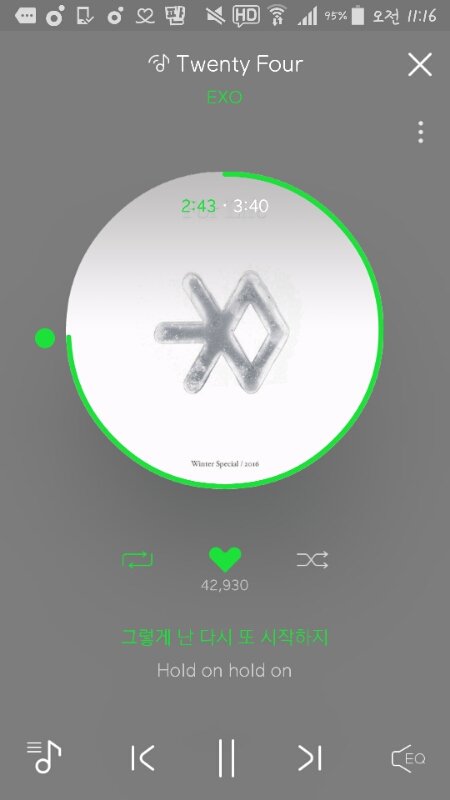The image size is (450, 800).
Task: Pause the current song
Action: (x=226, y=758)
